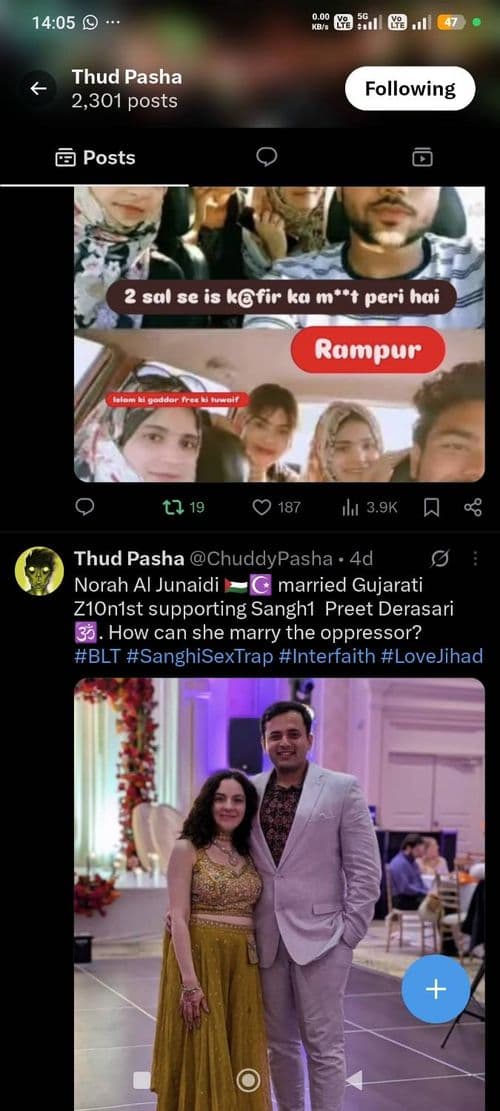Open the #SanghiSexTrap hashtag
Viewport: 500px width, 1111px height.
[200, 656]
